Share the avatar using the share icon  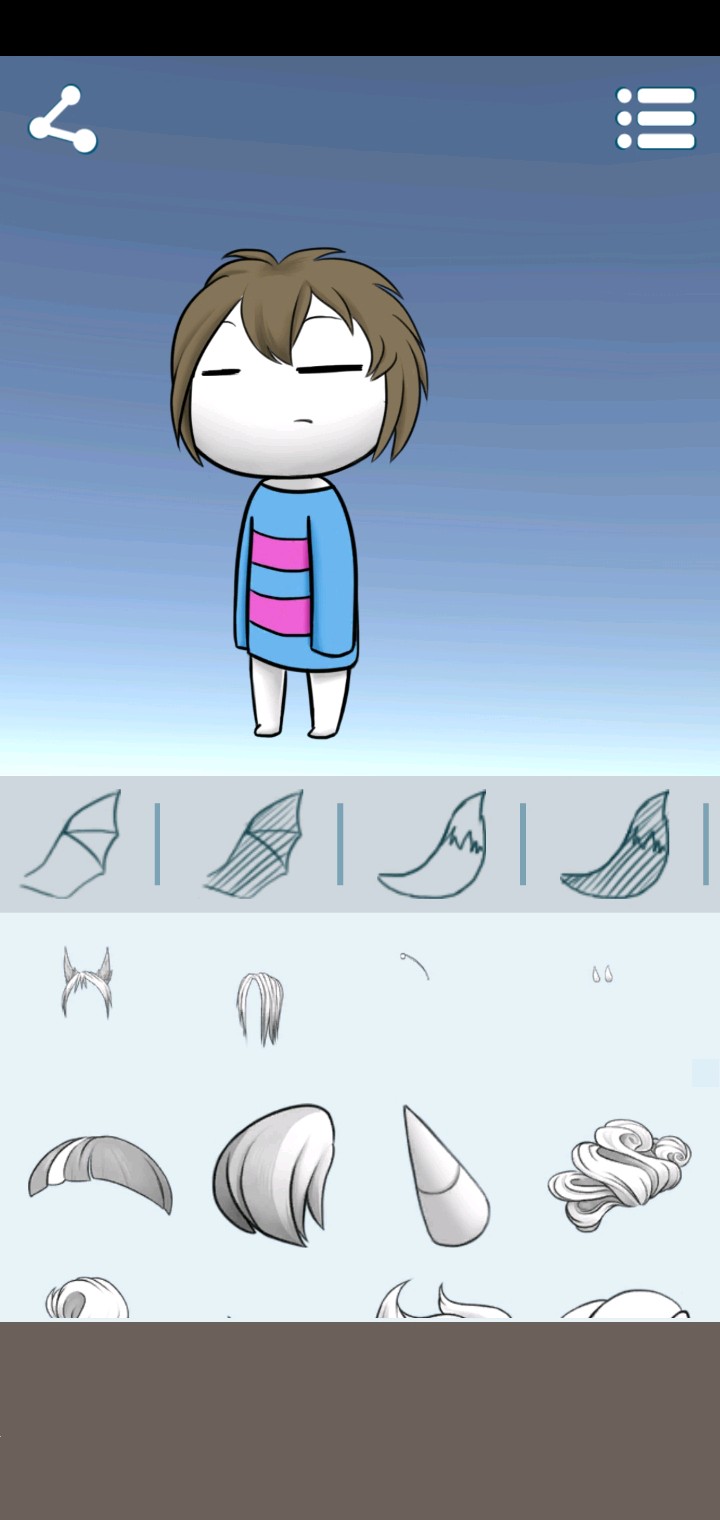(x=63, y=119)
